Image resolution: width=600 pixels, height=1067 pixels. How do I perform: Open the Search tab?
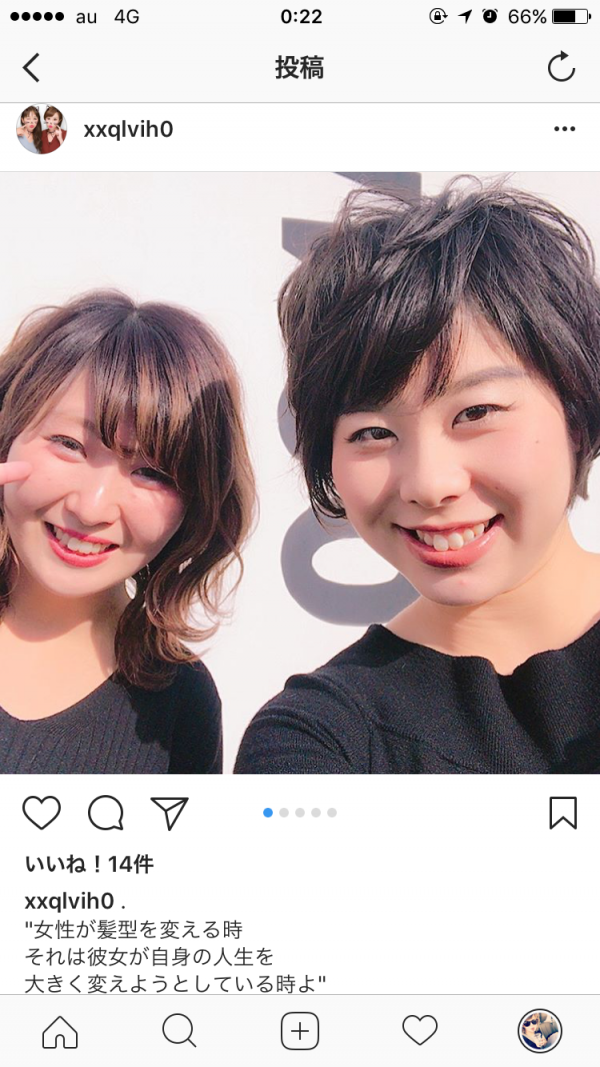[x=180, y=1031]
